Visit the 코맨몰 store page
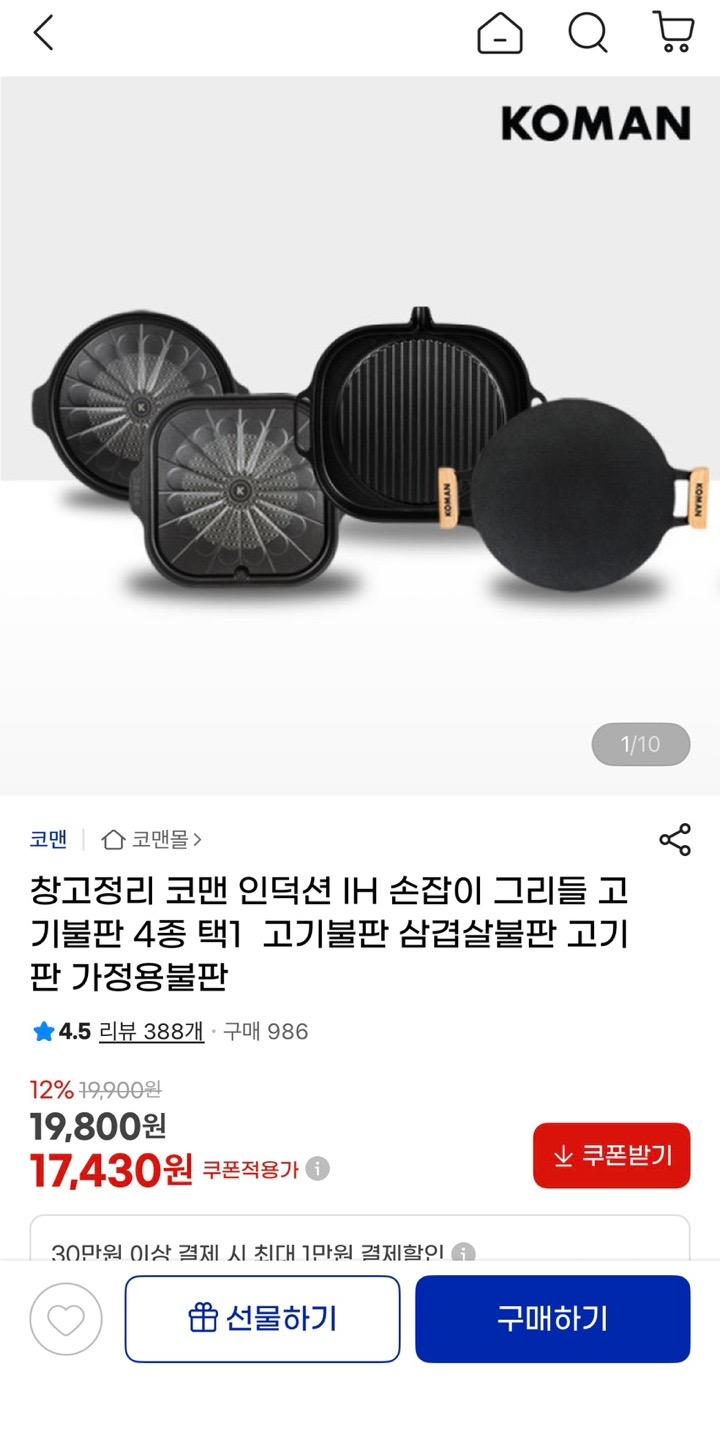Screen dimensions: 720x1440 (152, 839)
